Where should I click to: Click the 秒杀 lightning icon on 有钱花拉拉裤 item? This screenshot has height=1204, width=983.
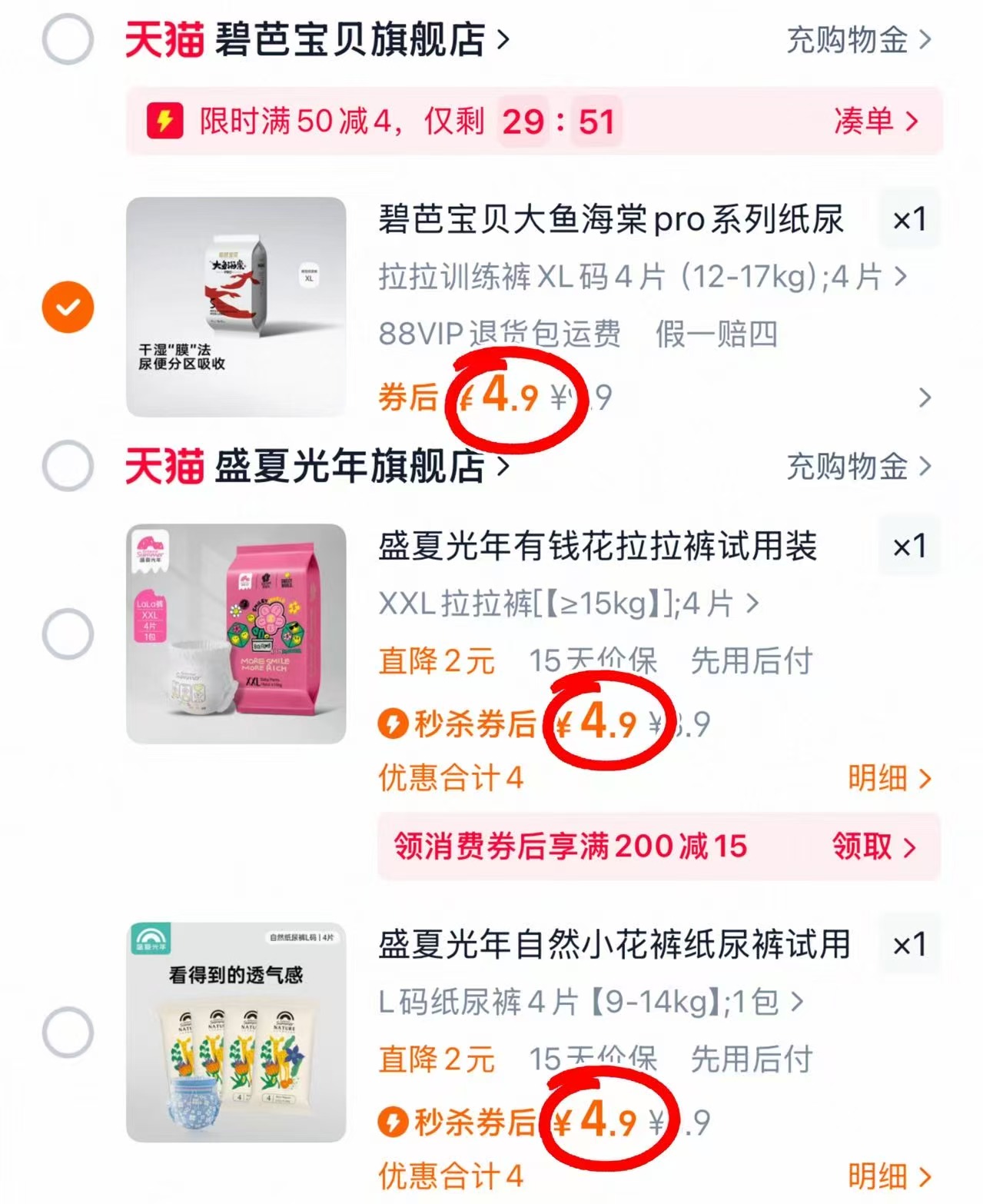pyautogui.click(x=394, y=723)
